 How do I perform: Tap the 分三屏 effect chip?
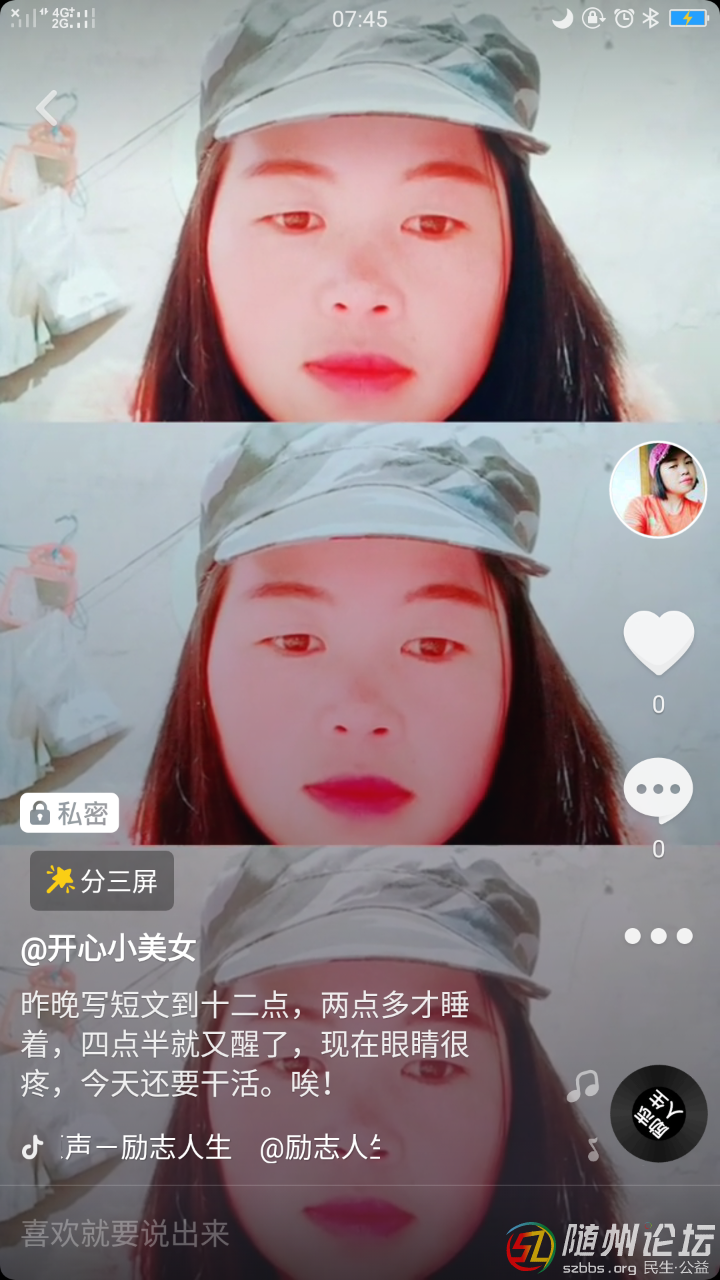pos(102,881)
